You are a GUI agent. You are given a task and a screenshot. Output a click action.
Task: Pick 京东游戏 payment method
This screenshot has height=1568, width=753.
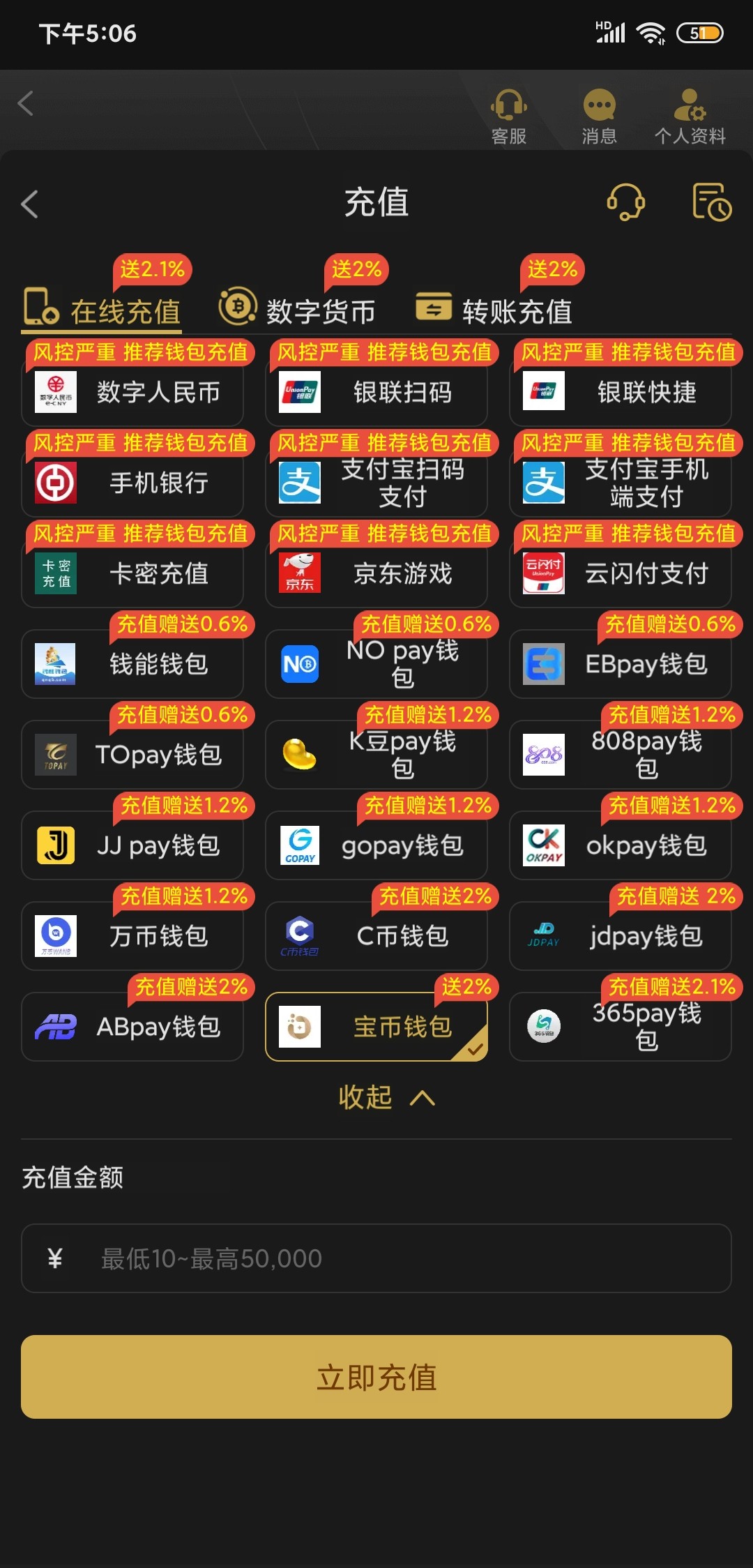tap(376, 573)
